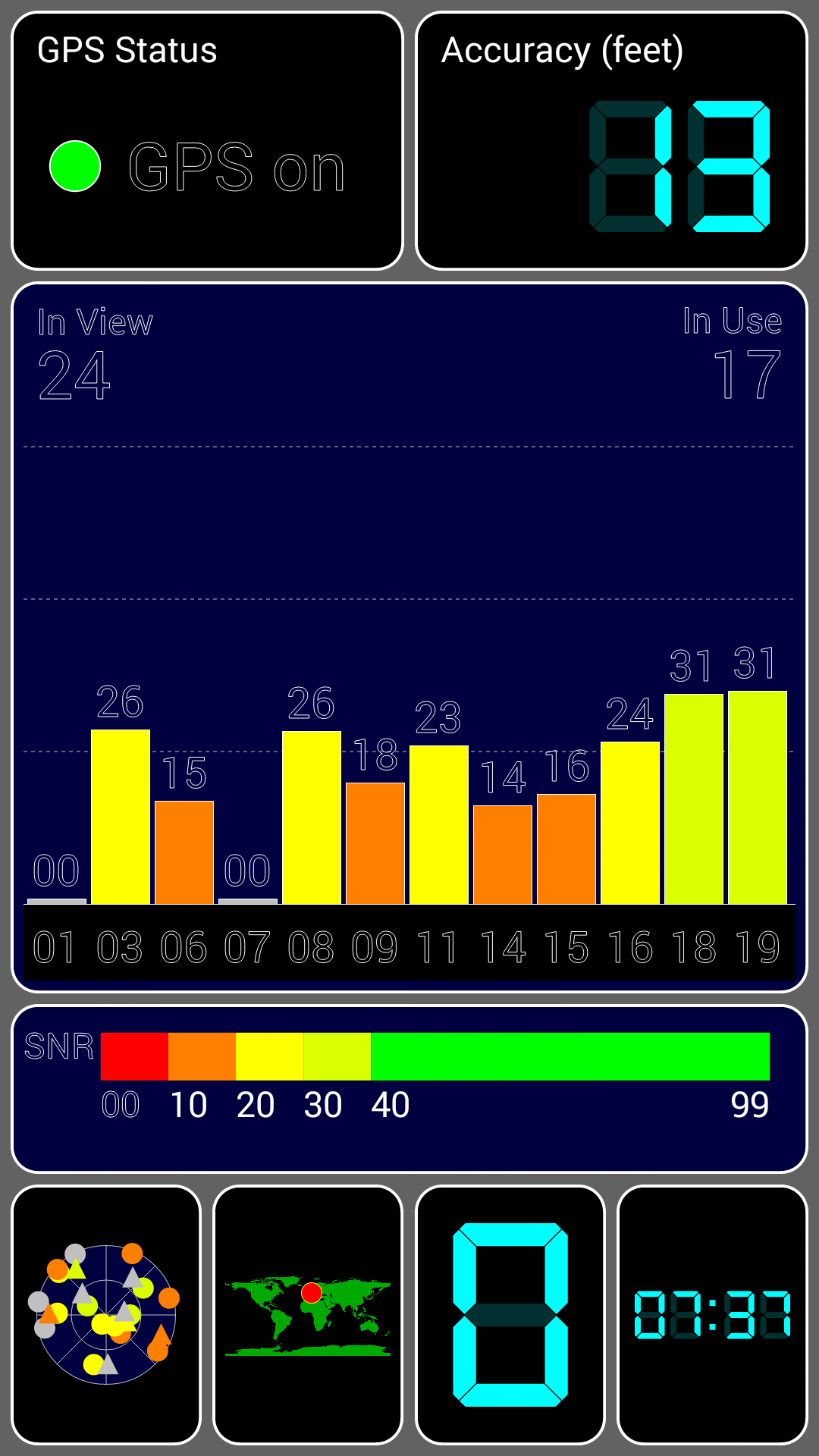819x1456 pixels.
Task: Open the Accuracy (feet) card
Action: tap(611, 140)
